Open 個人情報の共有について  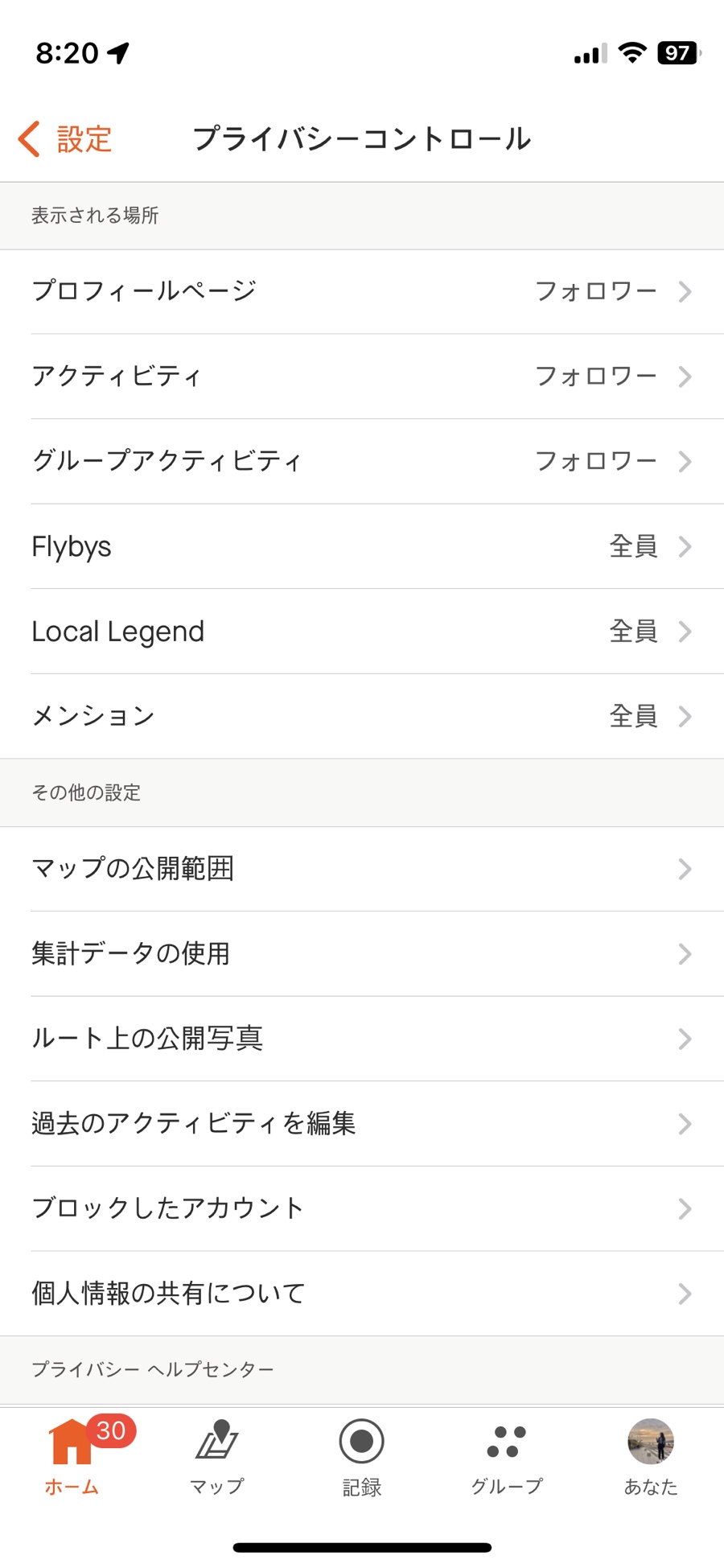pyautogui.click(x=362, y=1294)
